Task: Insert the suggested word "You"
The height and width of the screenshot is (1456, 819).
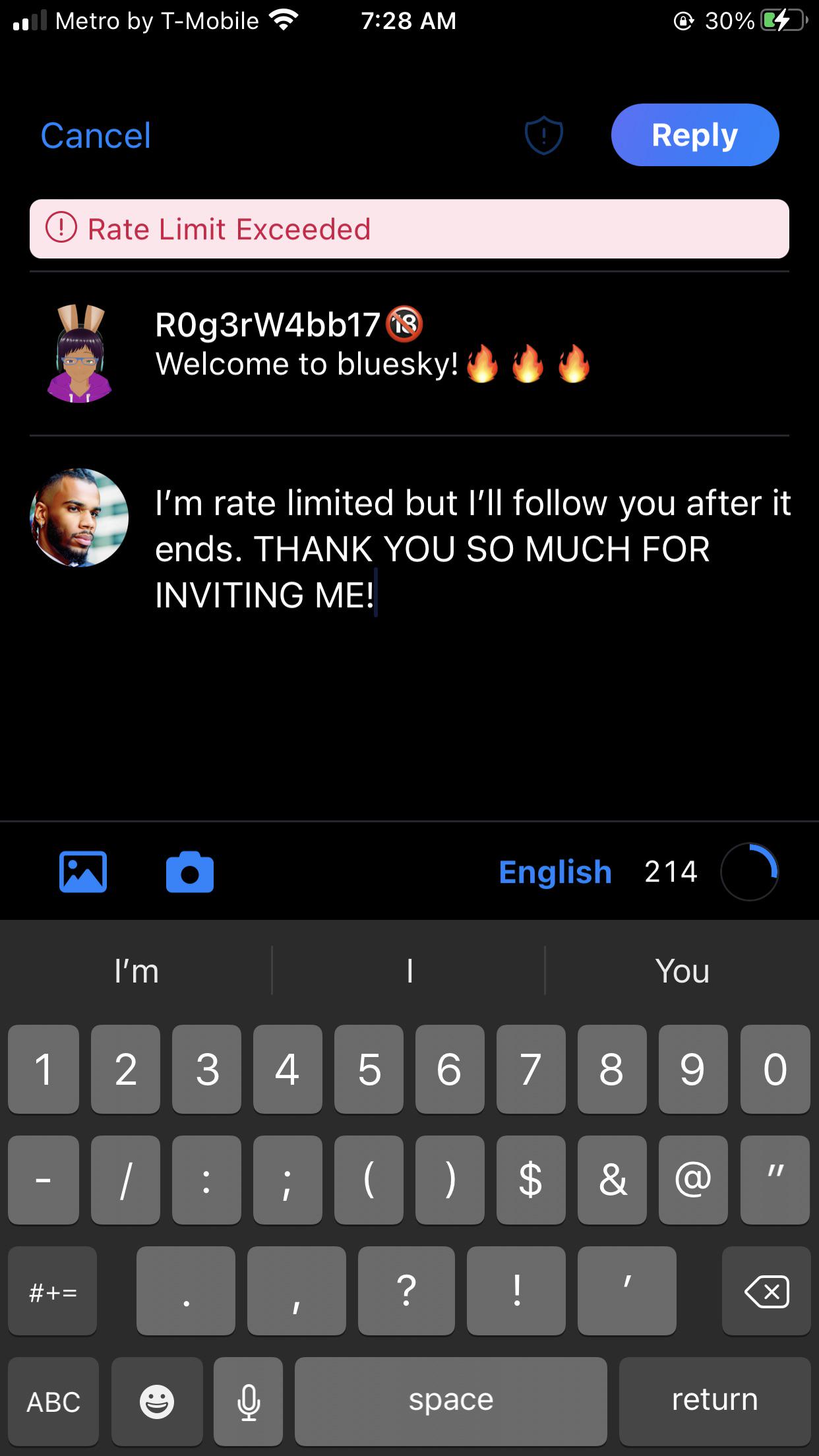Action: pos(682,971)
